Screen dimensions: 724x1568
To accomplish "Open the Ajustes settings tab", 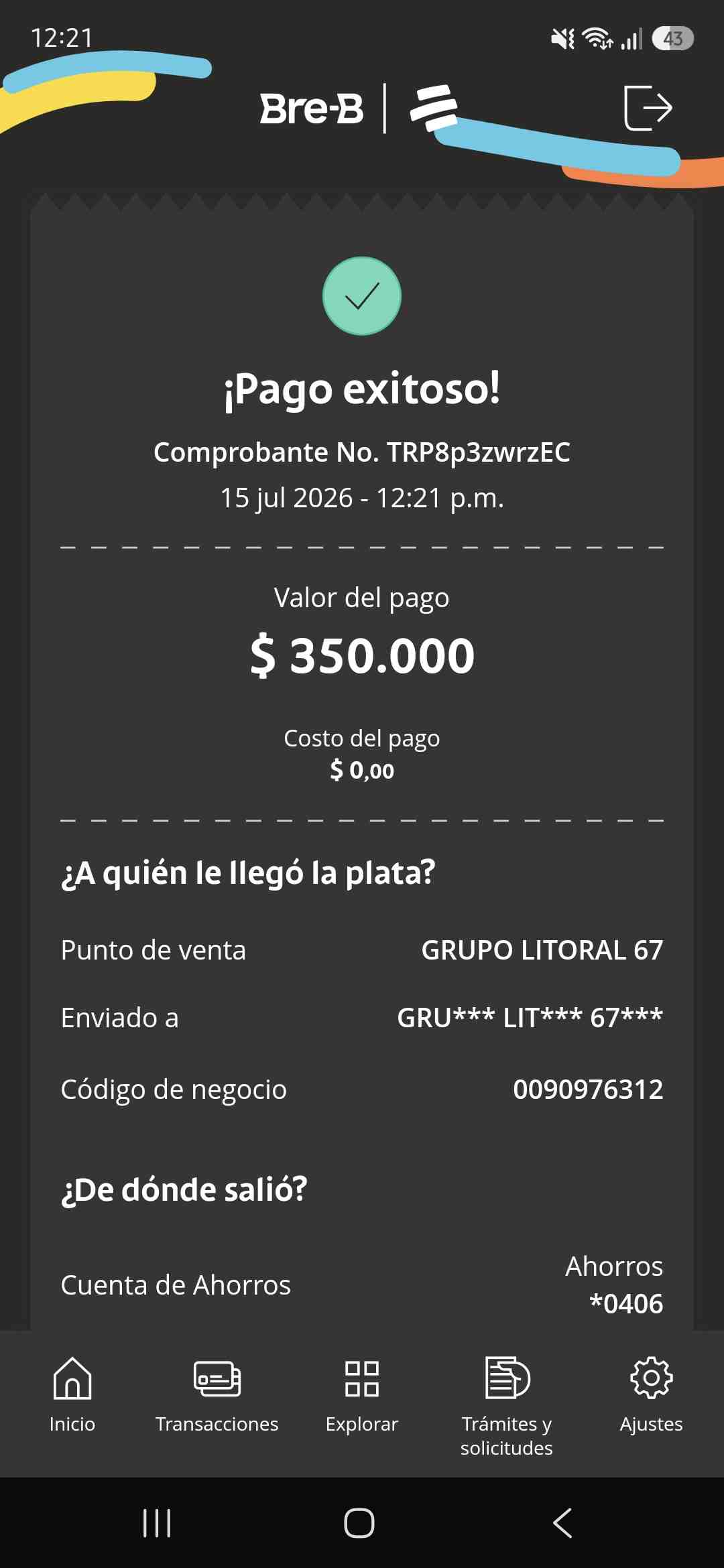I will point(651,1395).
